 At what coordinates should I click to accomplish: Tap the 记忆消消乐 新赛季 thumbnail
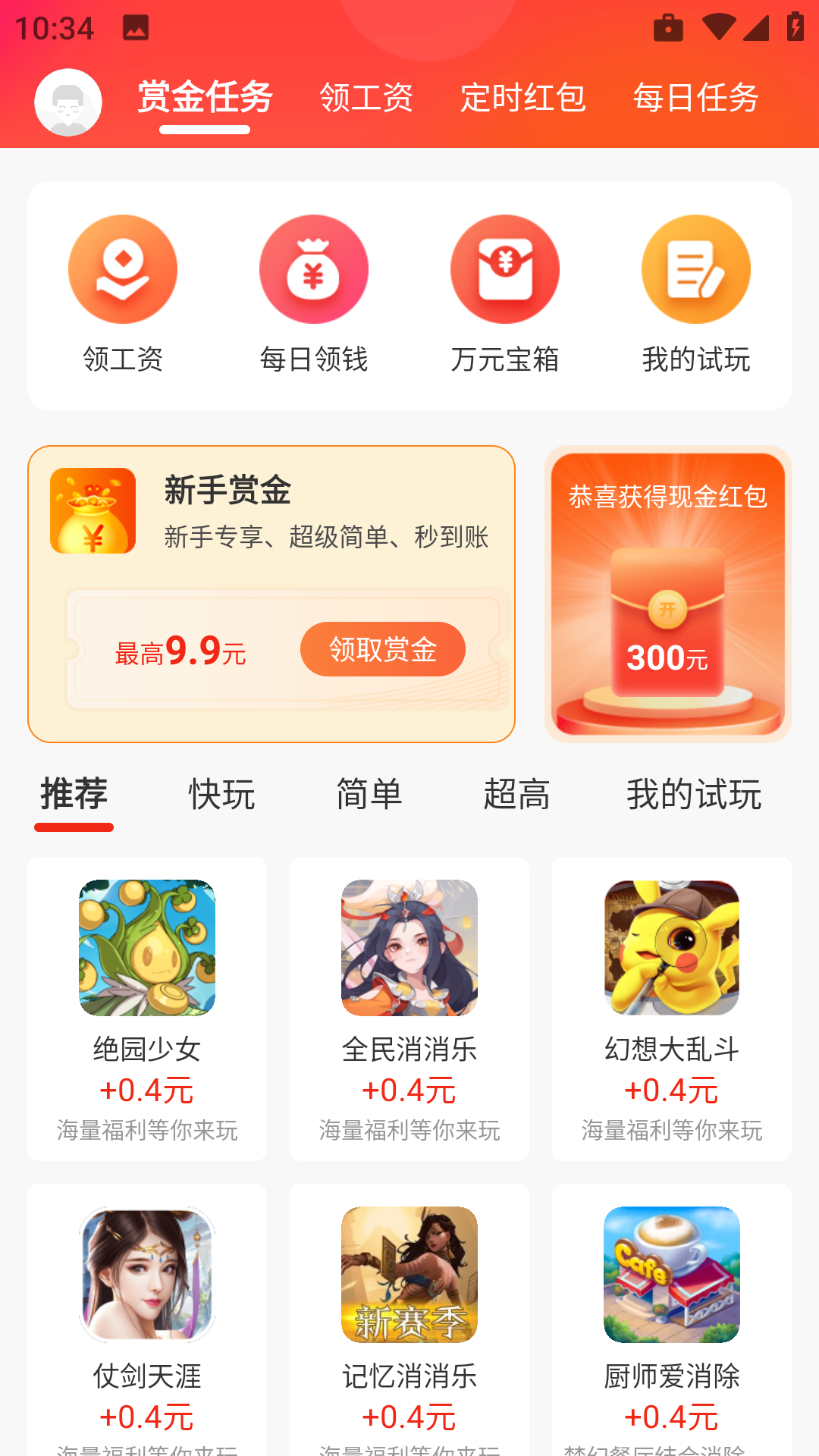tap(409, 1276)
